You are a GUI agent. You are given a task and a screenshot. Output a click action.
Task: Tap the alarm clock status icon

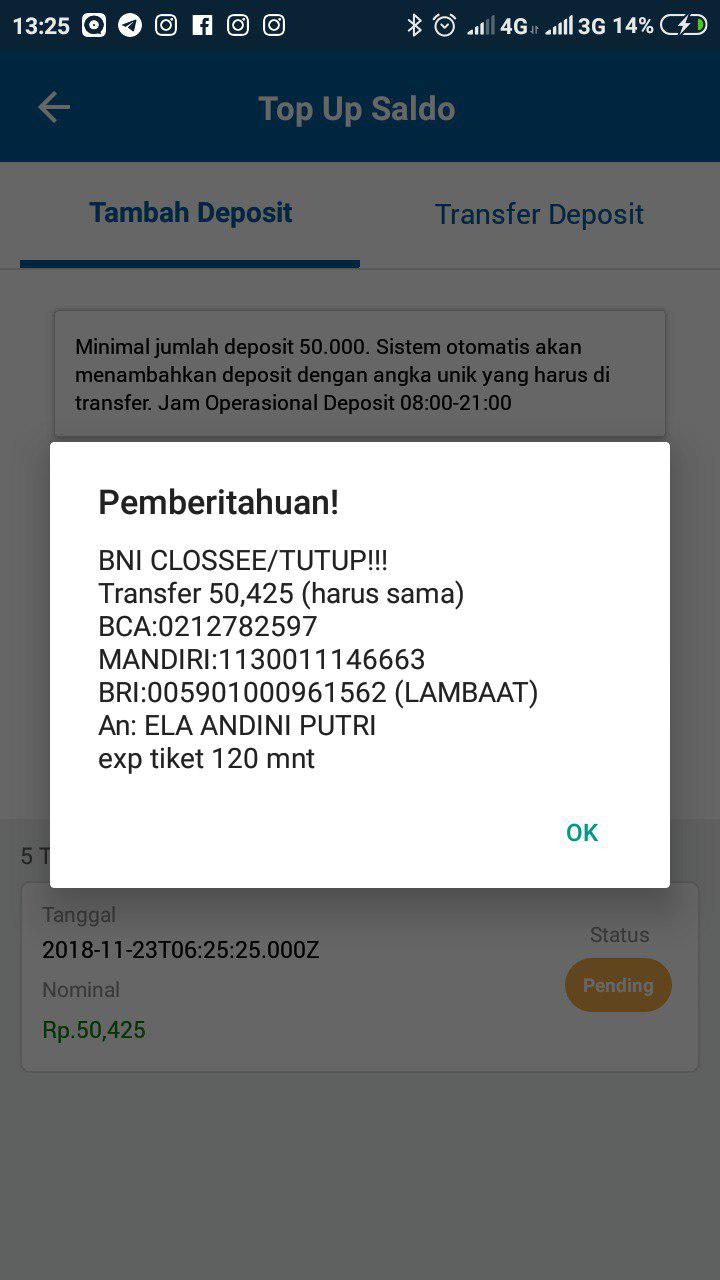click(x=444, y=25)
